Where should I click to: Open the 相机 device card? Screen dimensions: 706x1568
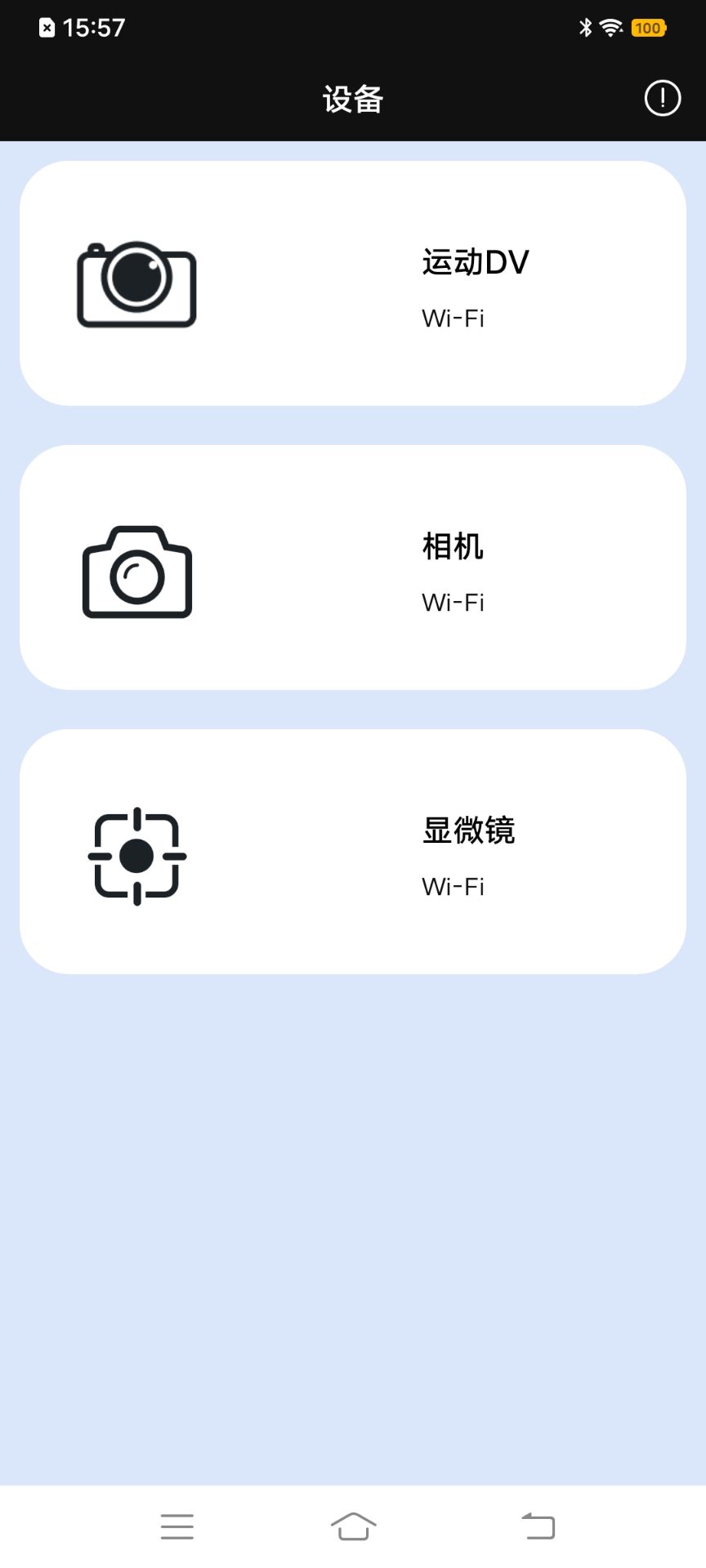(x=353, y=569)
